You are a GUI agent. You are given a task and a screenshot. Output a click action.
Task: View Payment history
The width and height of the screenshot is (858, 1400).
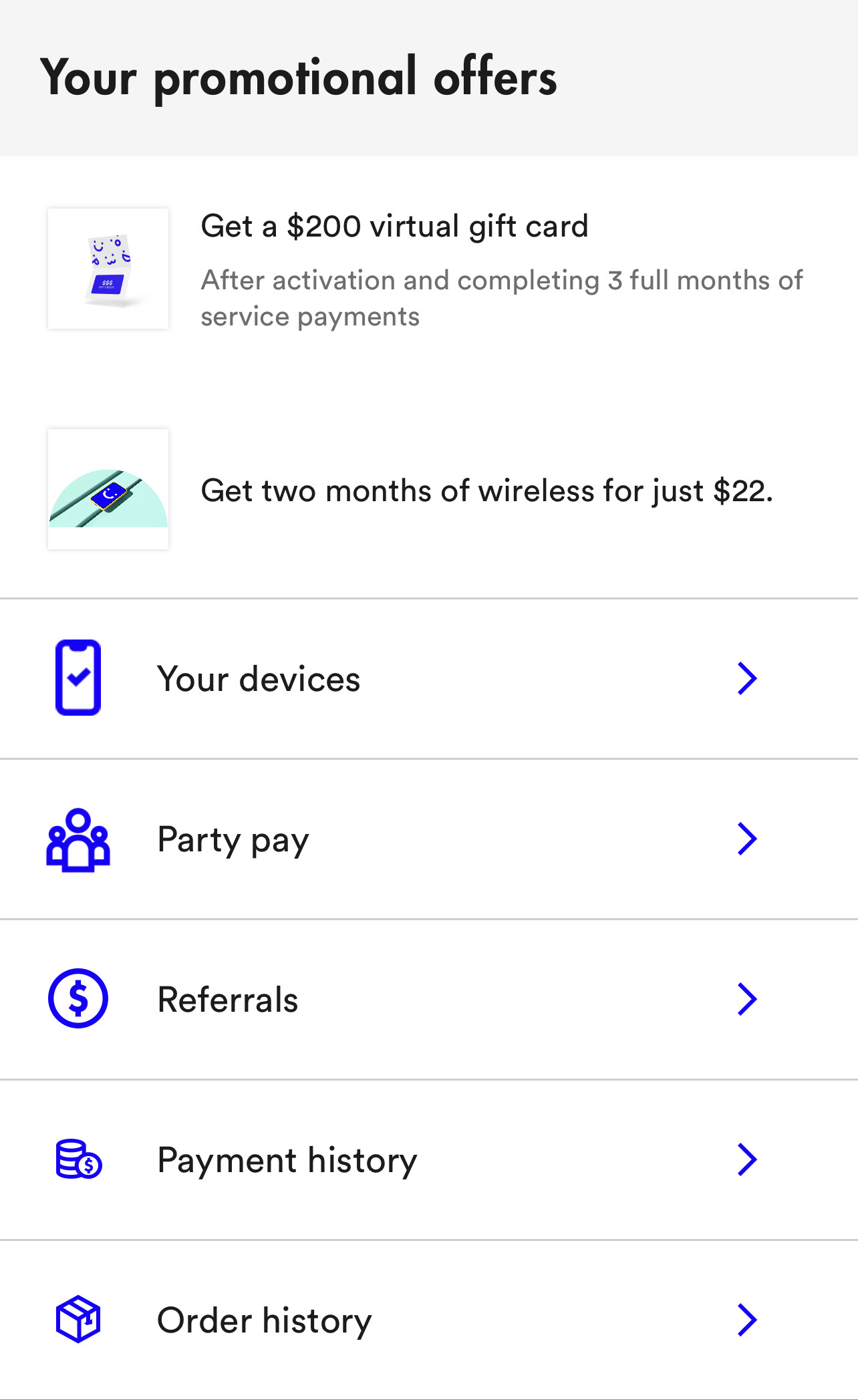(429, 1160)
